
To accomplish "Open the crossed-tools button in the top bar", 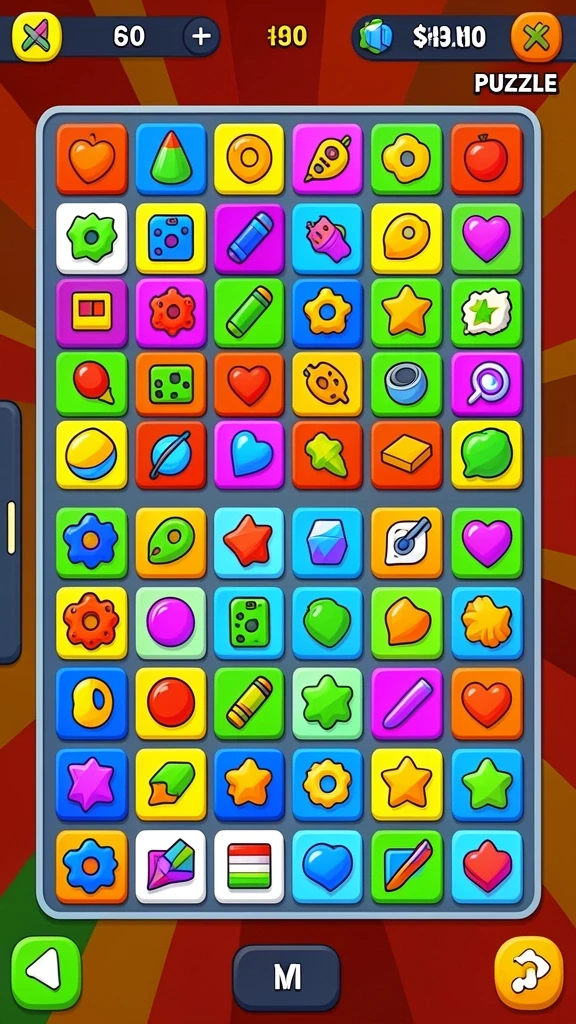I will (x=37, y=36).
